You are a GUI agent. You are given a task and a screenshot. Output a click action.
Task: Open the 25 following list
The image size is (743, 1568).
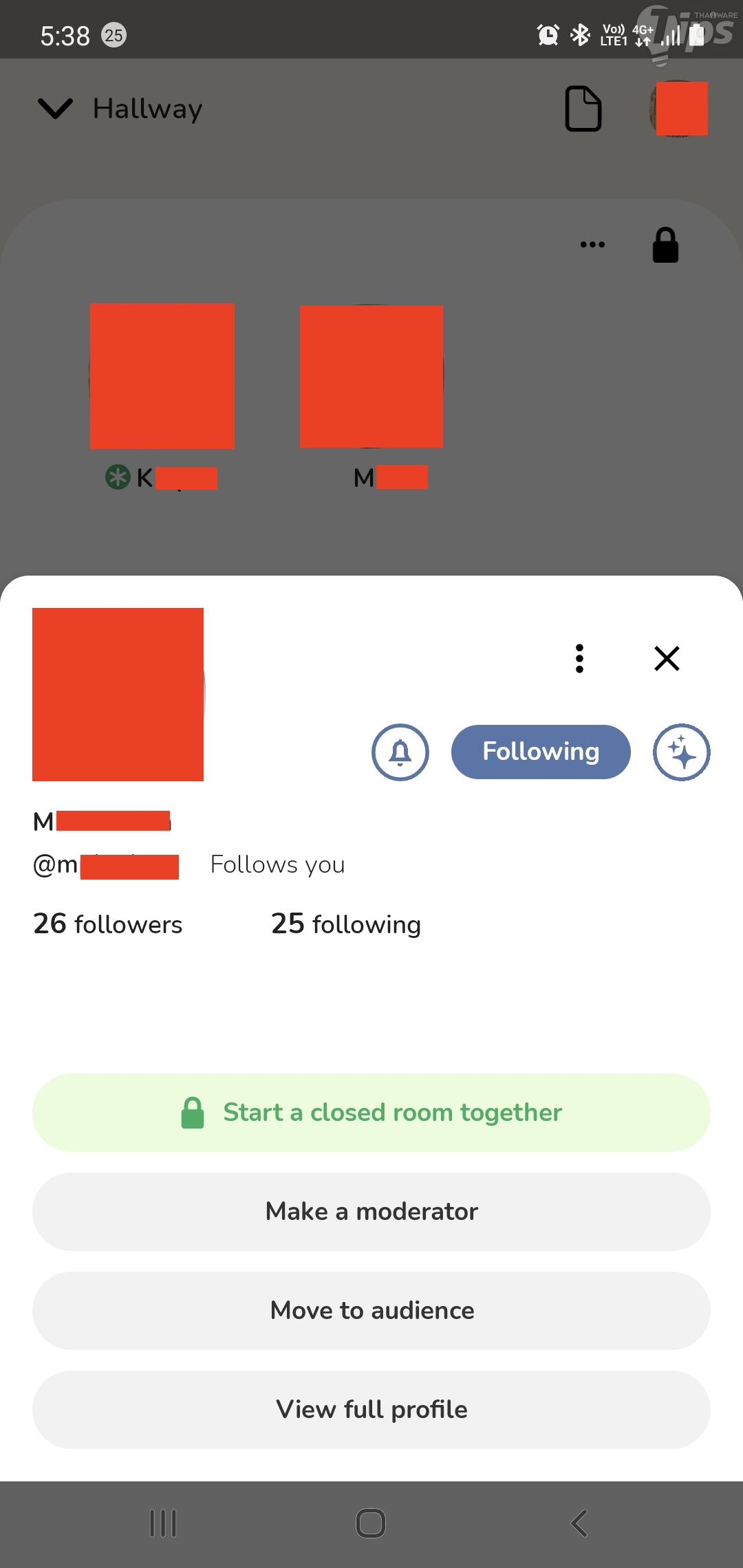(x=346, y=924)
